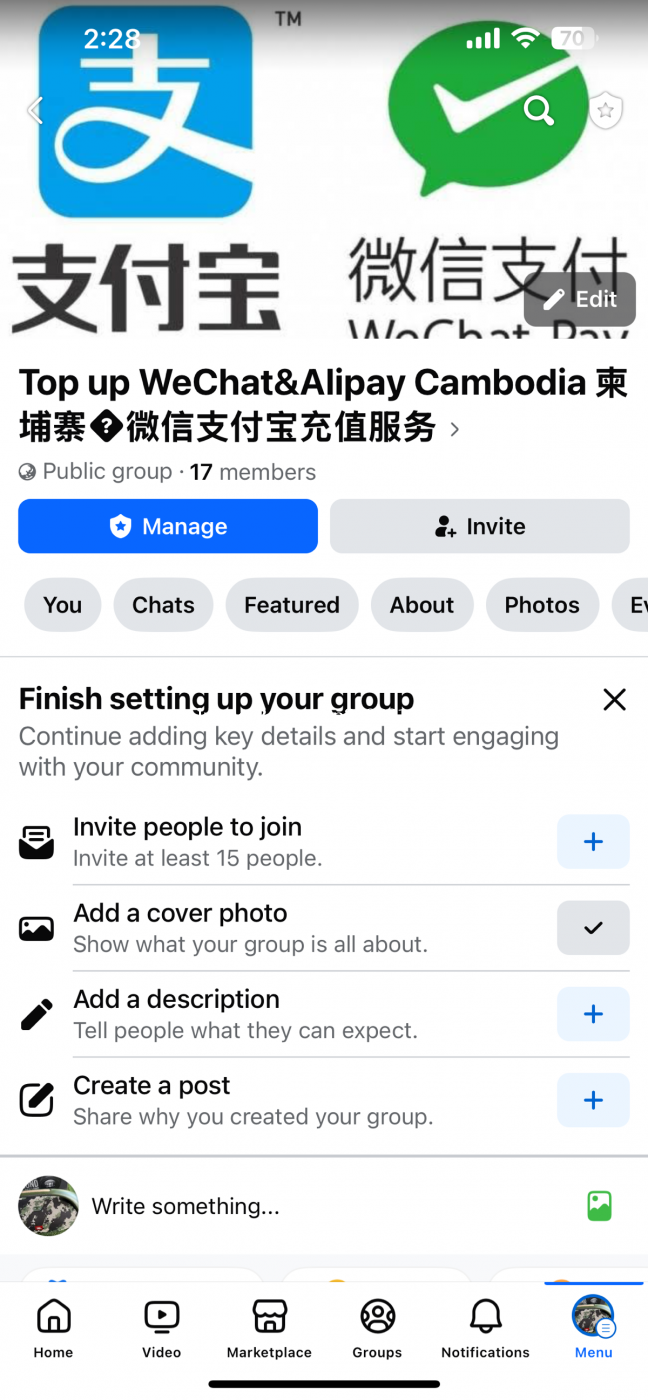Show the Photos chip
The image size is (648, 1400).
point(542,605)
